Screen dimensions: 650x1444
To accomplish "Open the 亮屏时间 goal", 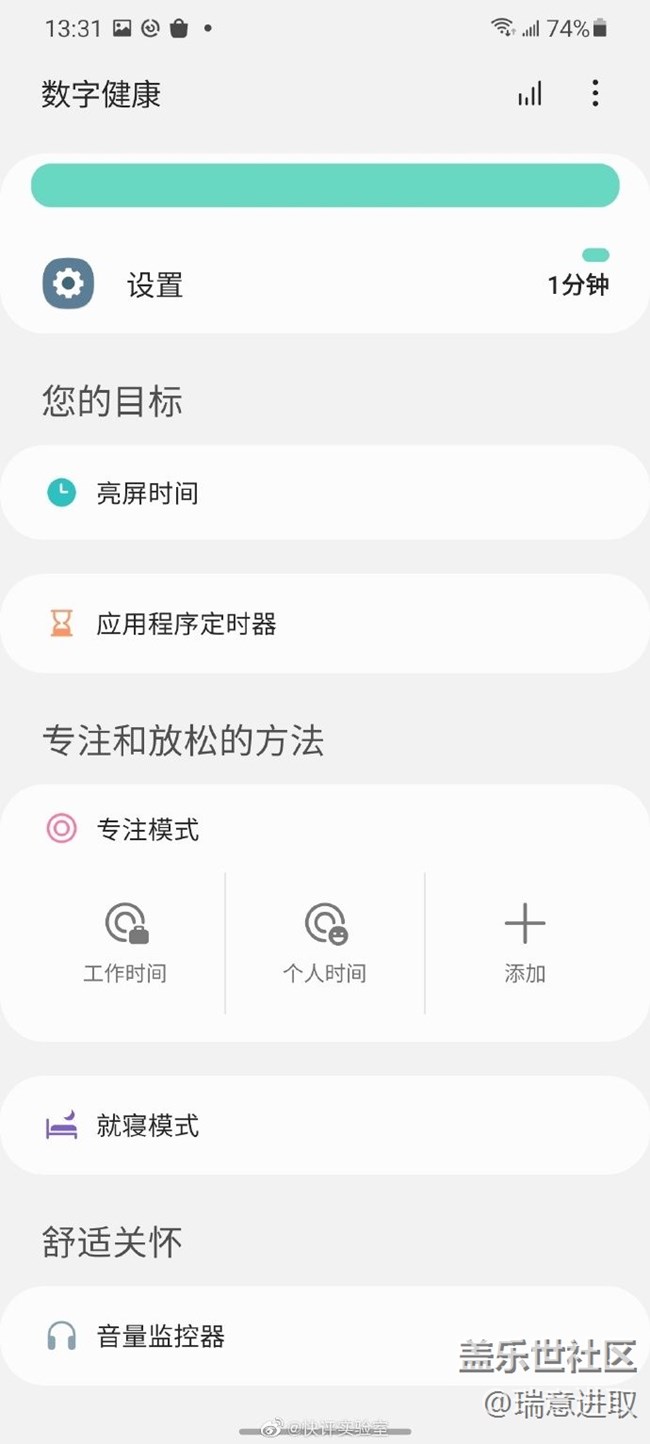I will coord(325,493).
